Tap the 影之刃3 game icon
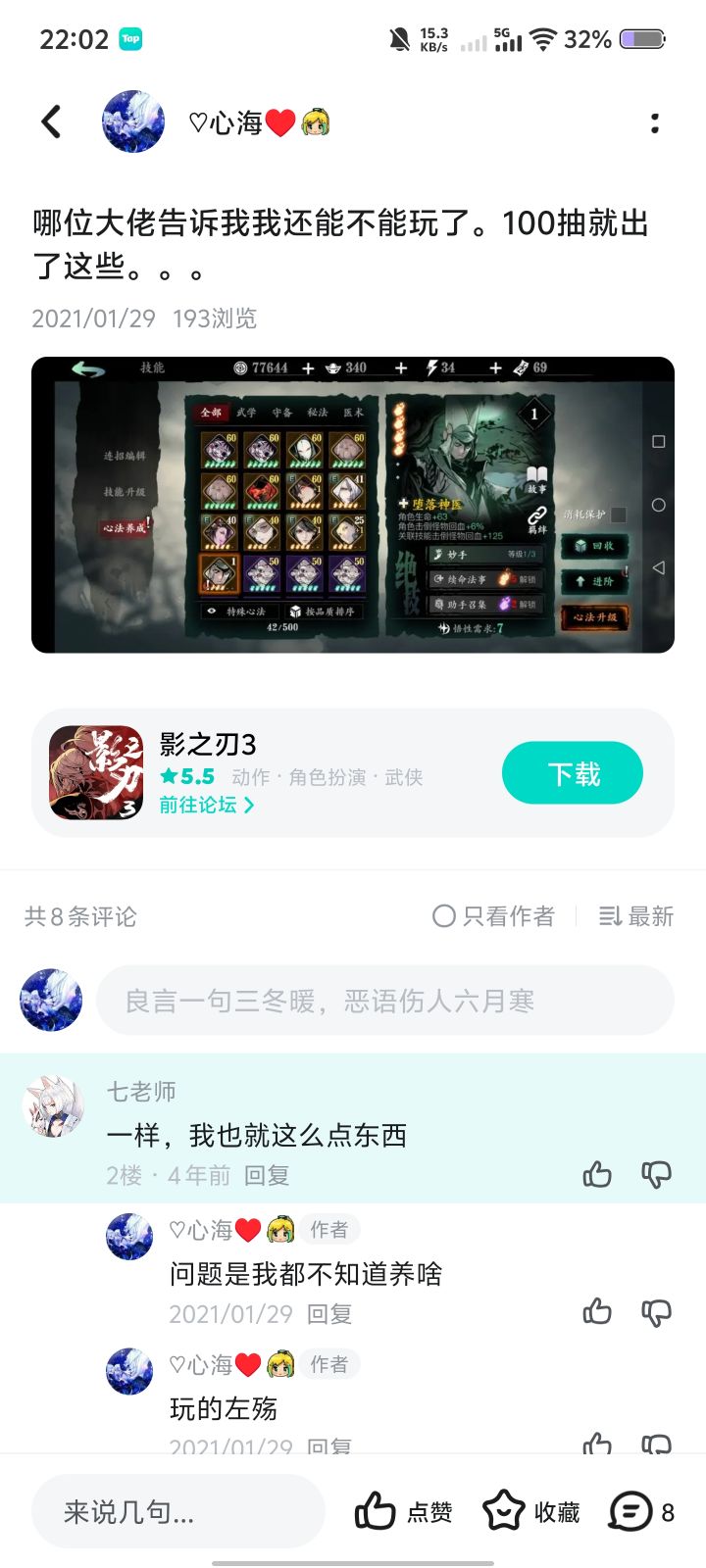This screenshot has width=706, height=1568. (96, 772)
